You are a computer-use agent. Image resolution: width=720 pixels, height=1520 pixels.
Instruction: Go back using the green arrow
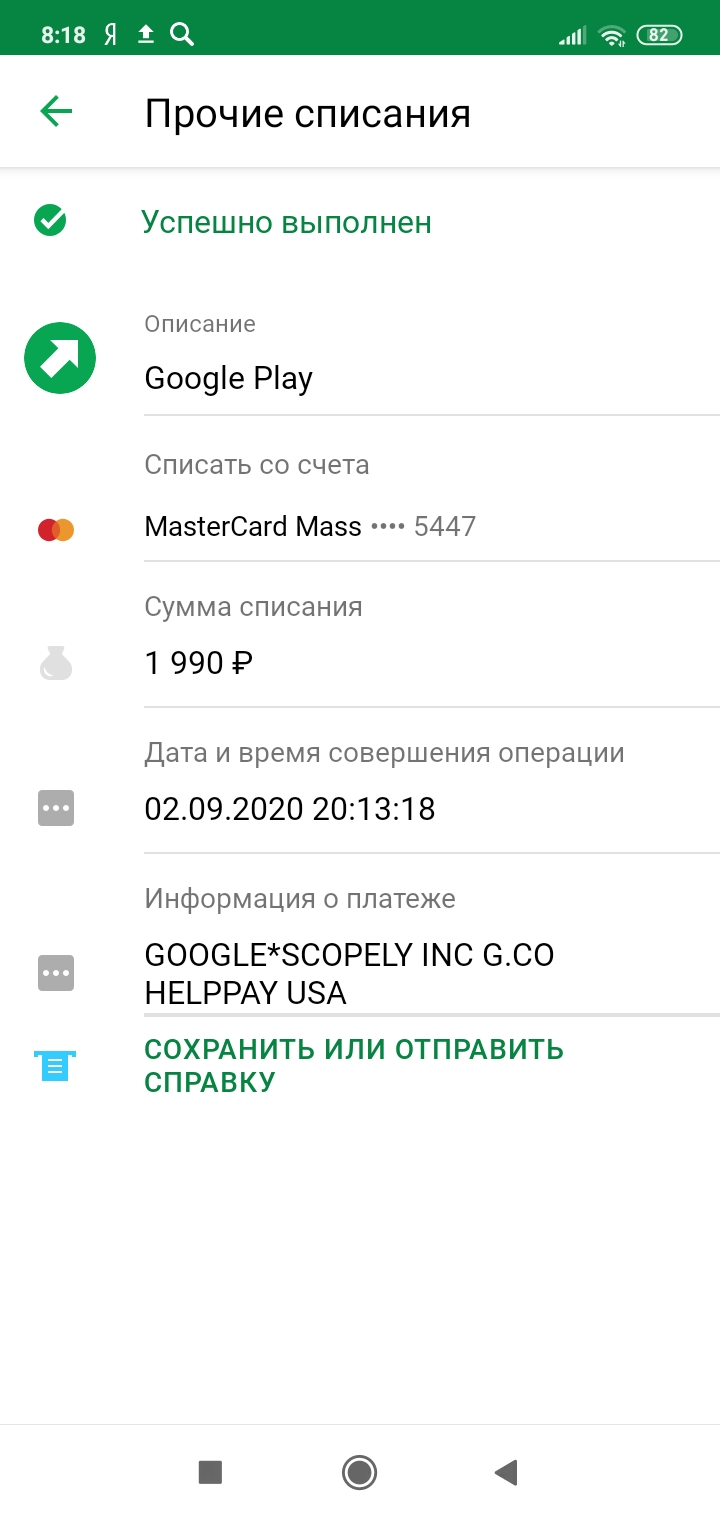coord(56,112)
